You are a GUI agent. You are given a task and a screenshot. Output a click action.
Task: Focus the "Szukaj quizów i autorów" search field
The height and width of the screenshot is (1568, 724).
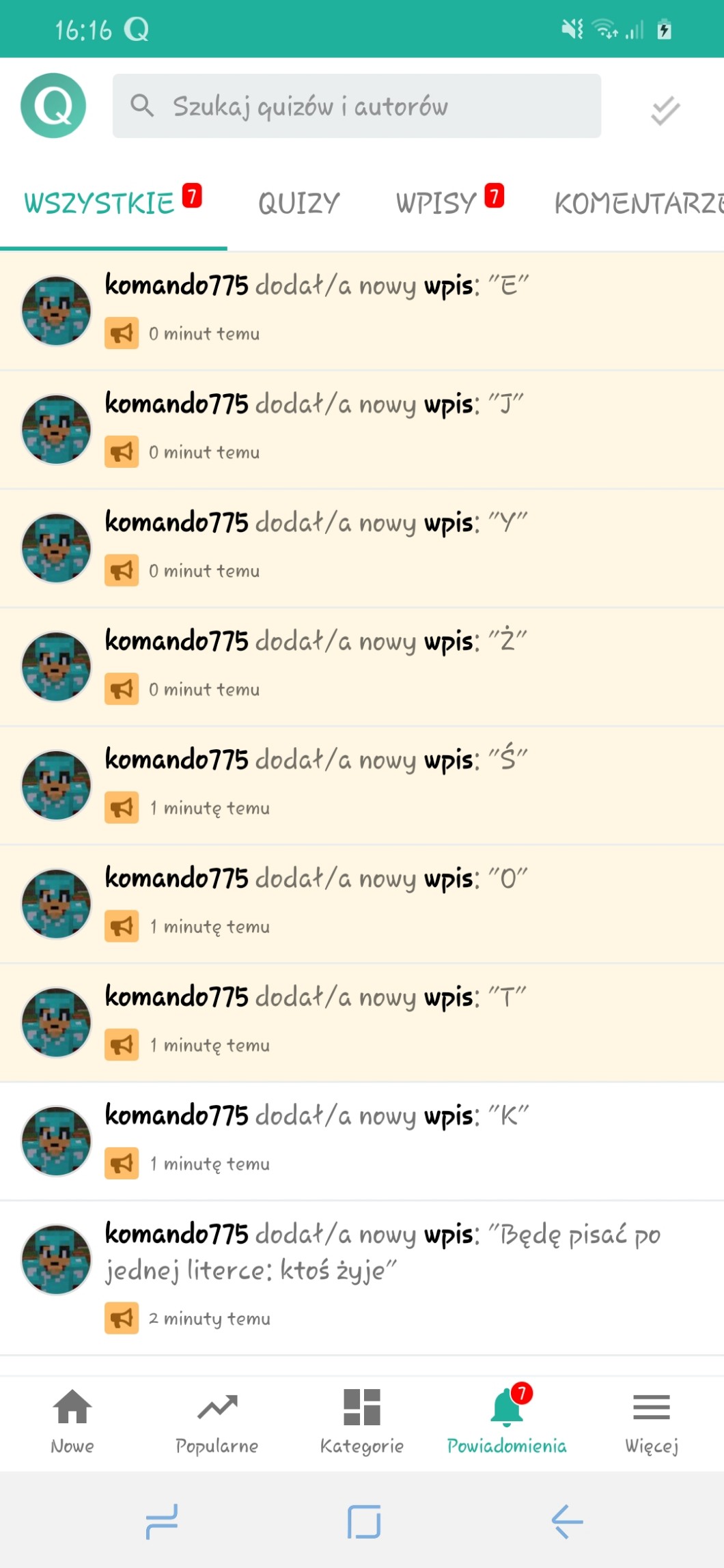point(357,106)
